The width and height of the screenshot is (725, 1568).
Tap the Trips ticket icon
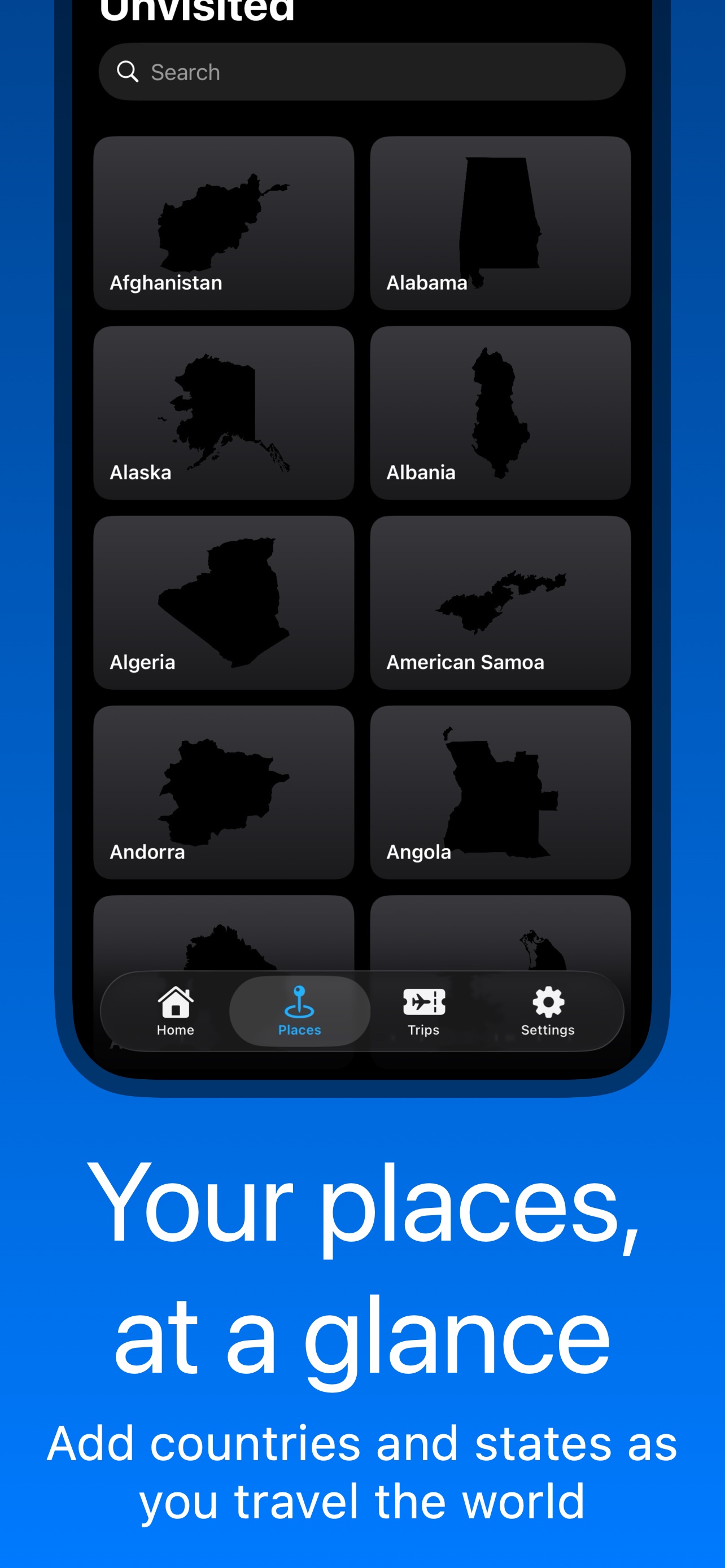pos(423,1001)
